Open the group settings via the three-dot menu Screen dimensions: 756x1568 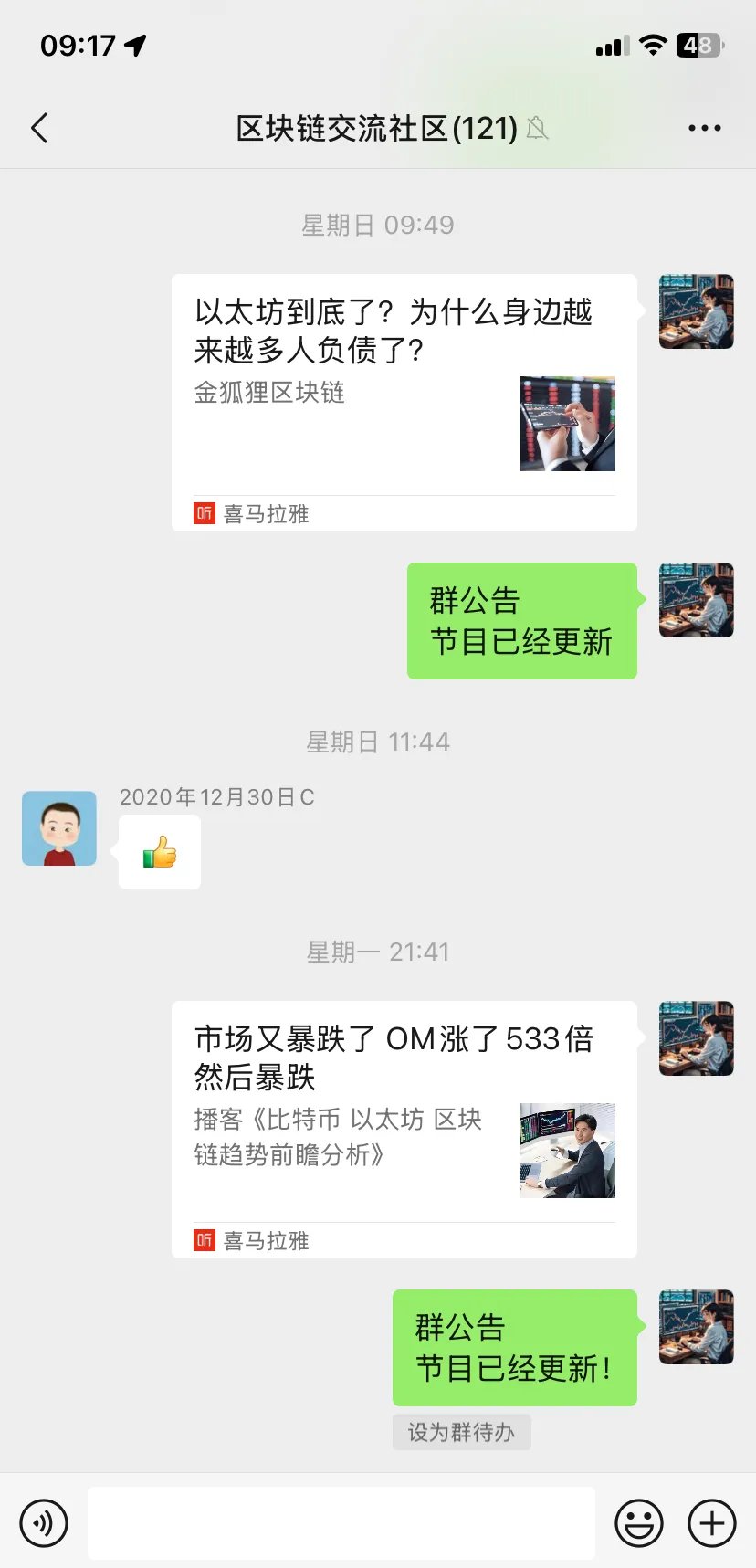704,128
